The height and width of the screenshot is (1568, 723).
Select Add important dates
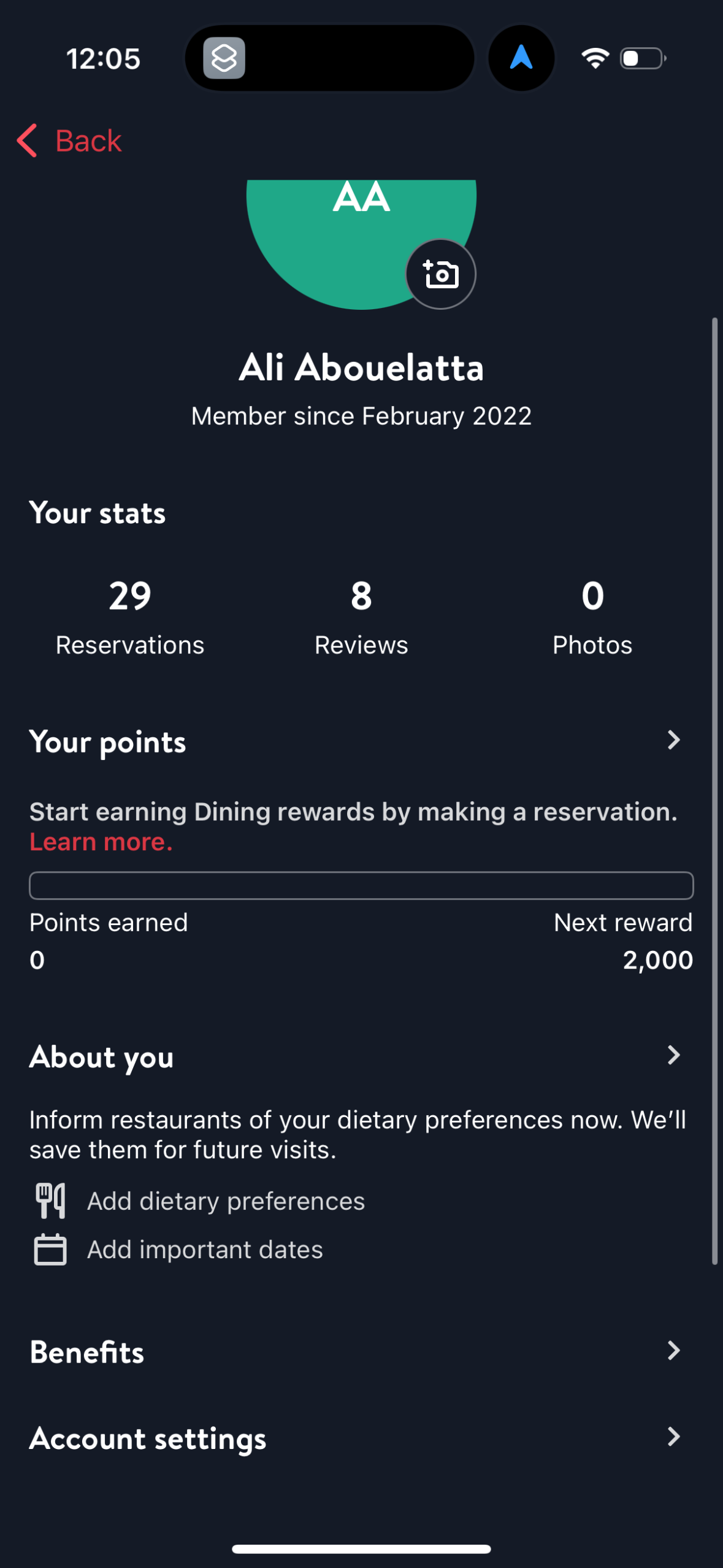click(x=204, y=1249)
